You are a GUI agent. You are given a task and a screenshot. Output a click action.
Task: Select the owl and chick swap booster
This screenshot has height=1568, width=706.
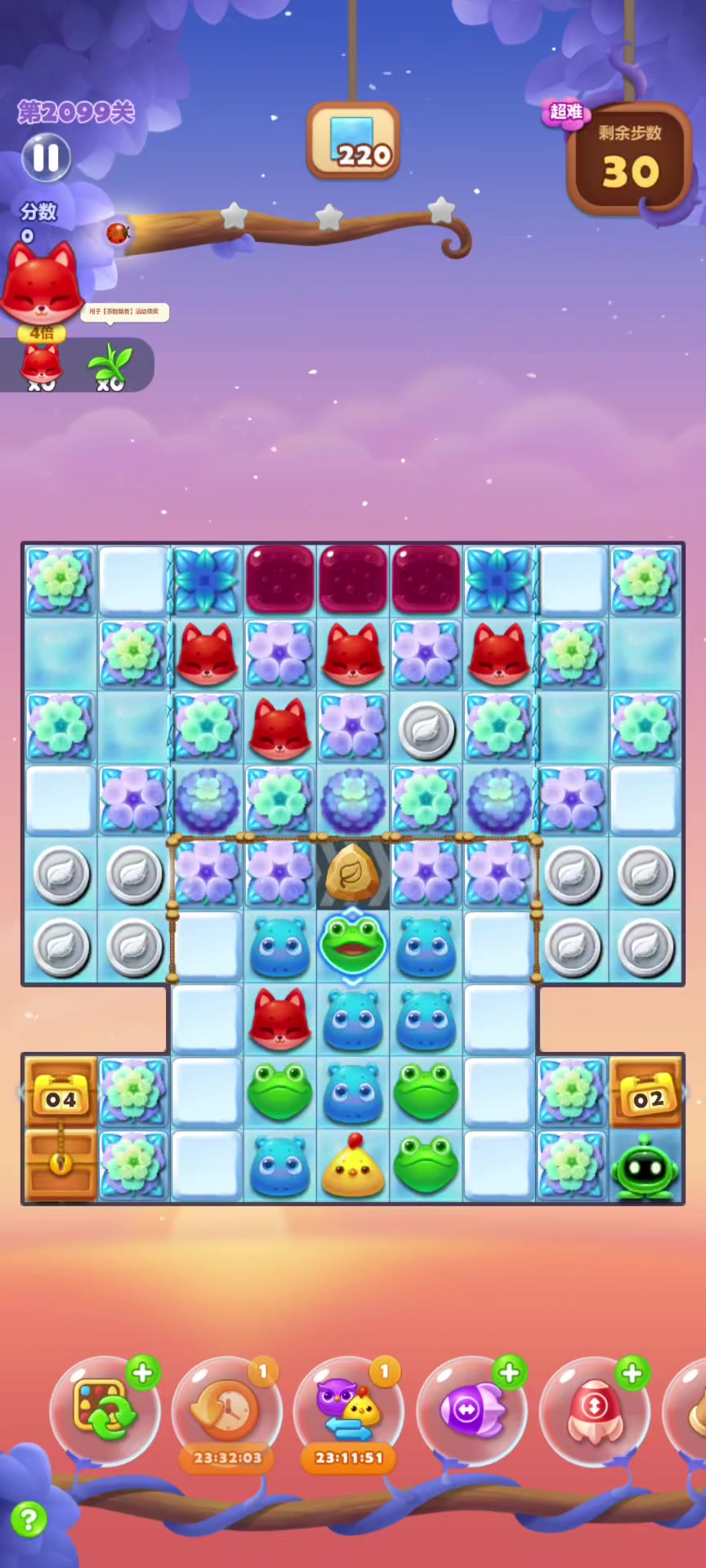click(349, 1410)
